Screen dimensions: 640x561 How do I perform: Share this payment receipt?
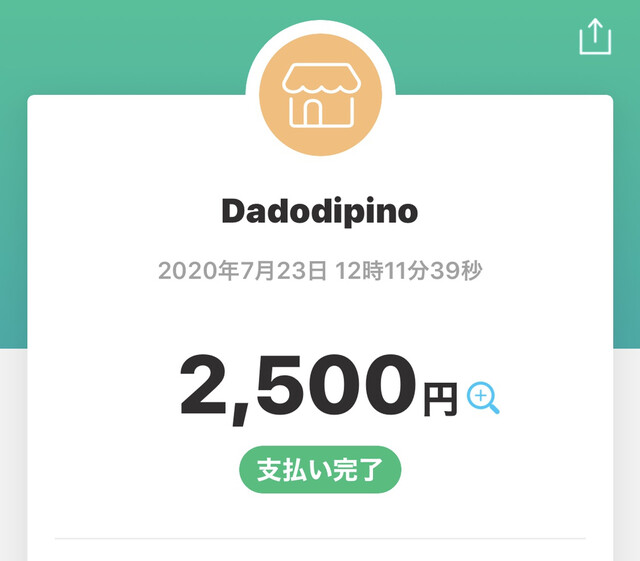click(x=594, y=37)
